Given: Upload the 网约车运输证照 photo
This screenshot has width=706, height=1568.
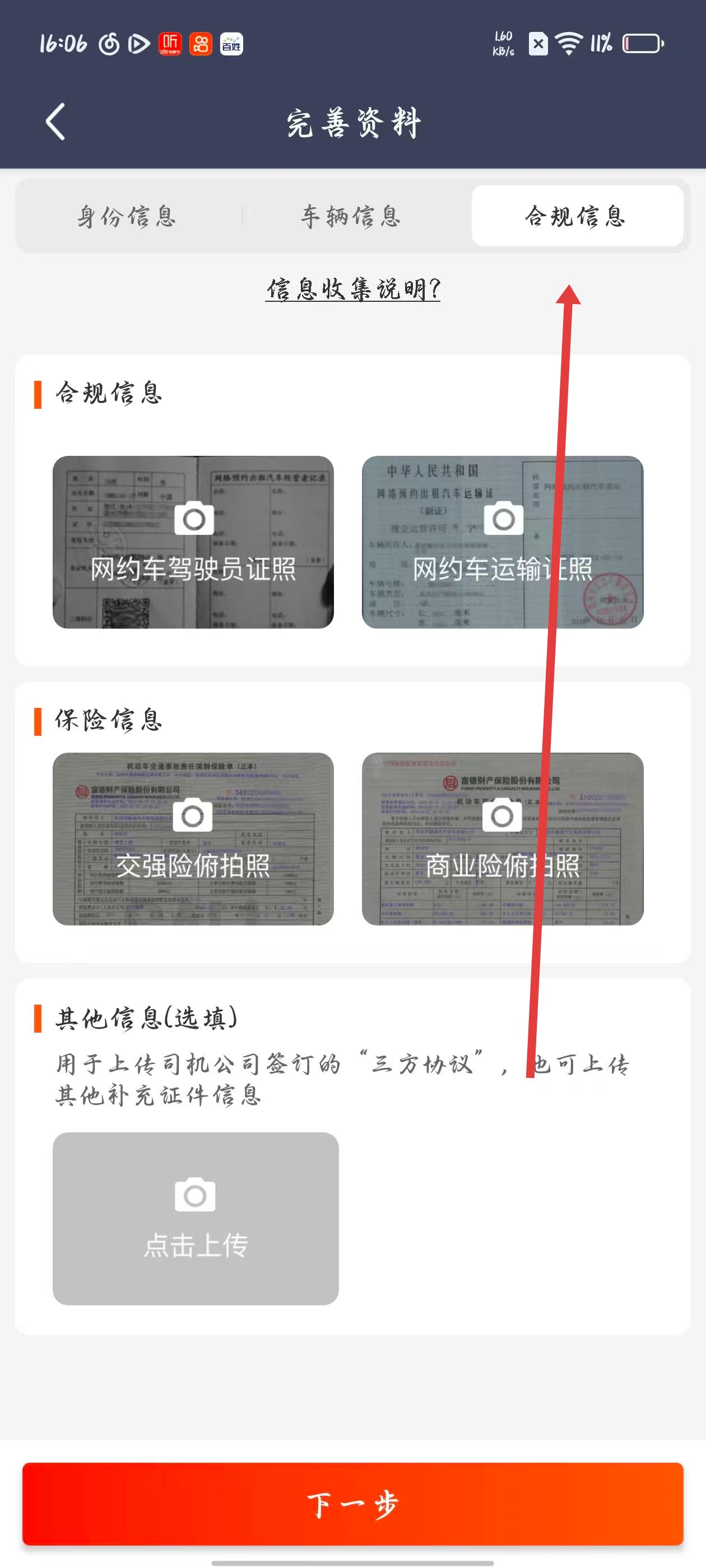Looking at the screenshot, I should (502, 542).
